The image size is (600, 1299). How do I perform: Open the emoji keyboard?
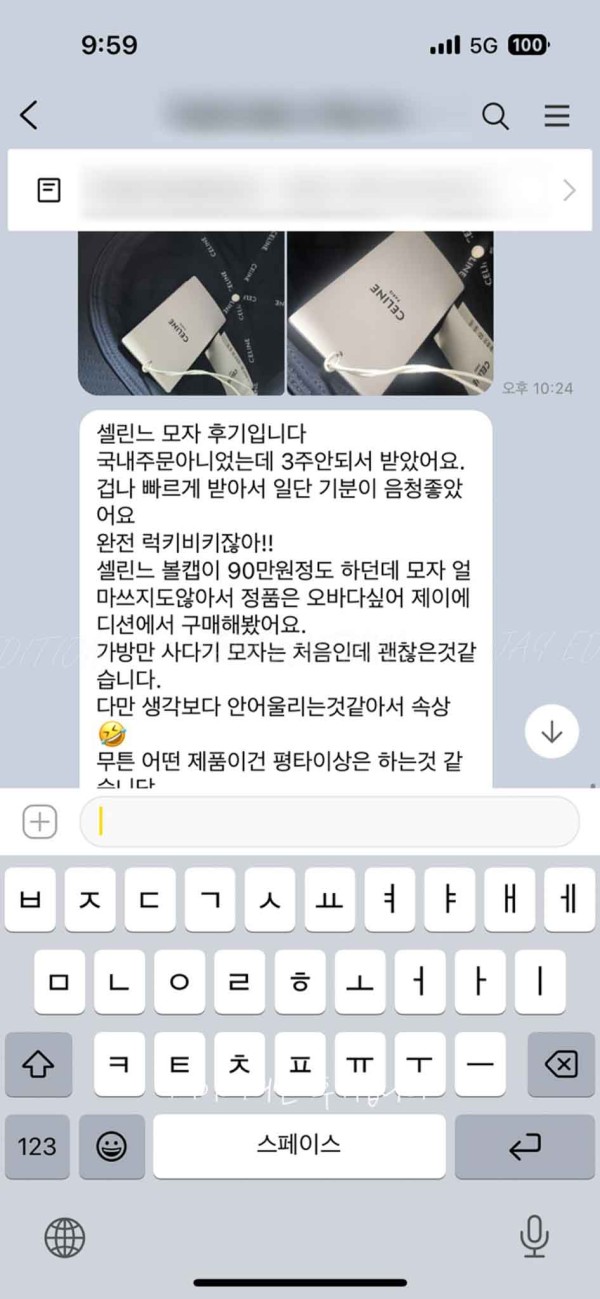[111, 1146]
